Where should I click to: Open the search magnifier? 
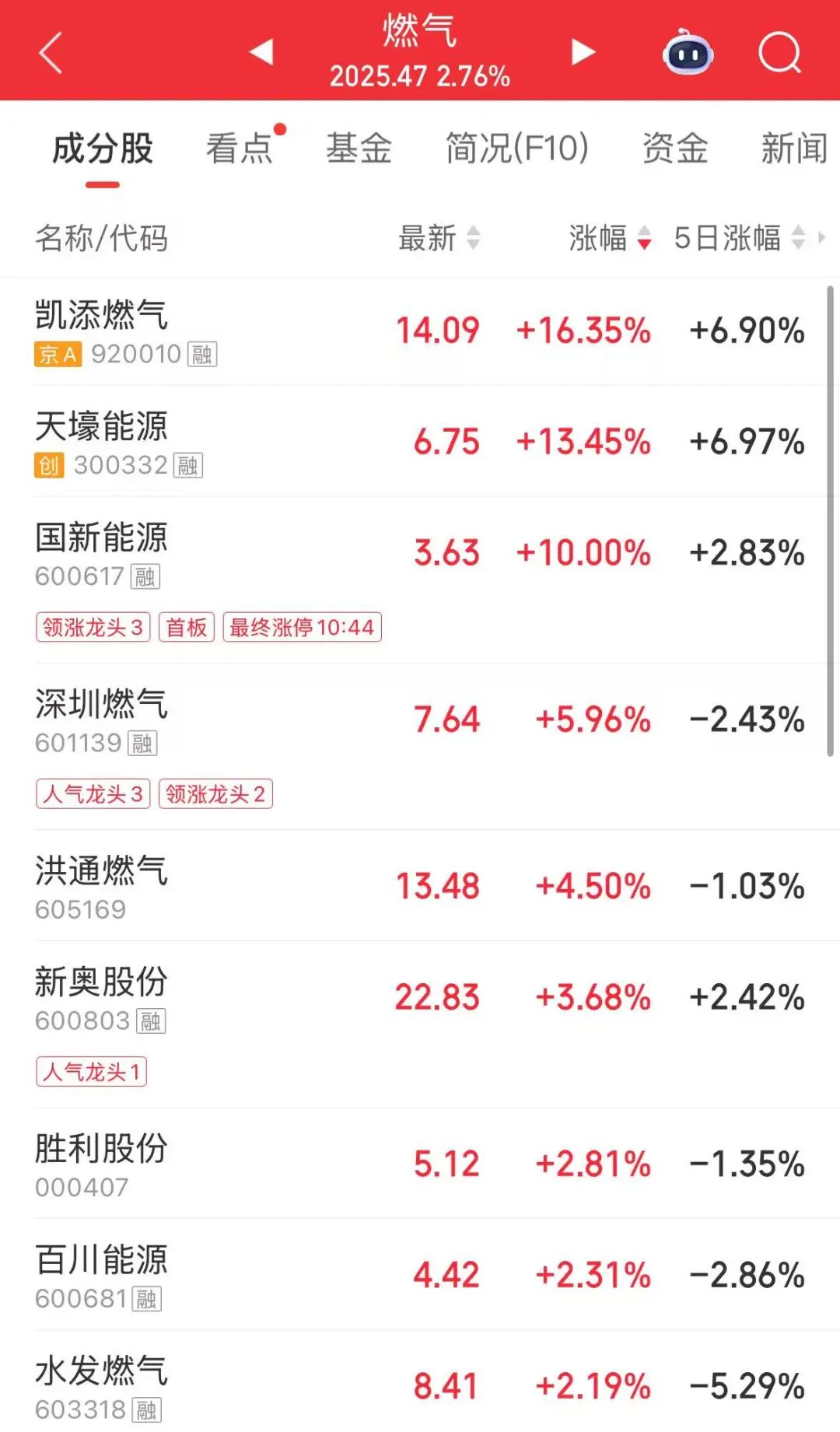[x=779, y=53]
